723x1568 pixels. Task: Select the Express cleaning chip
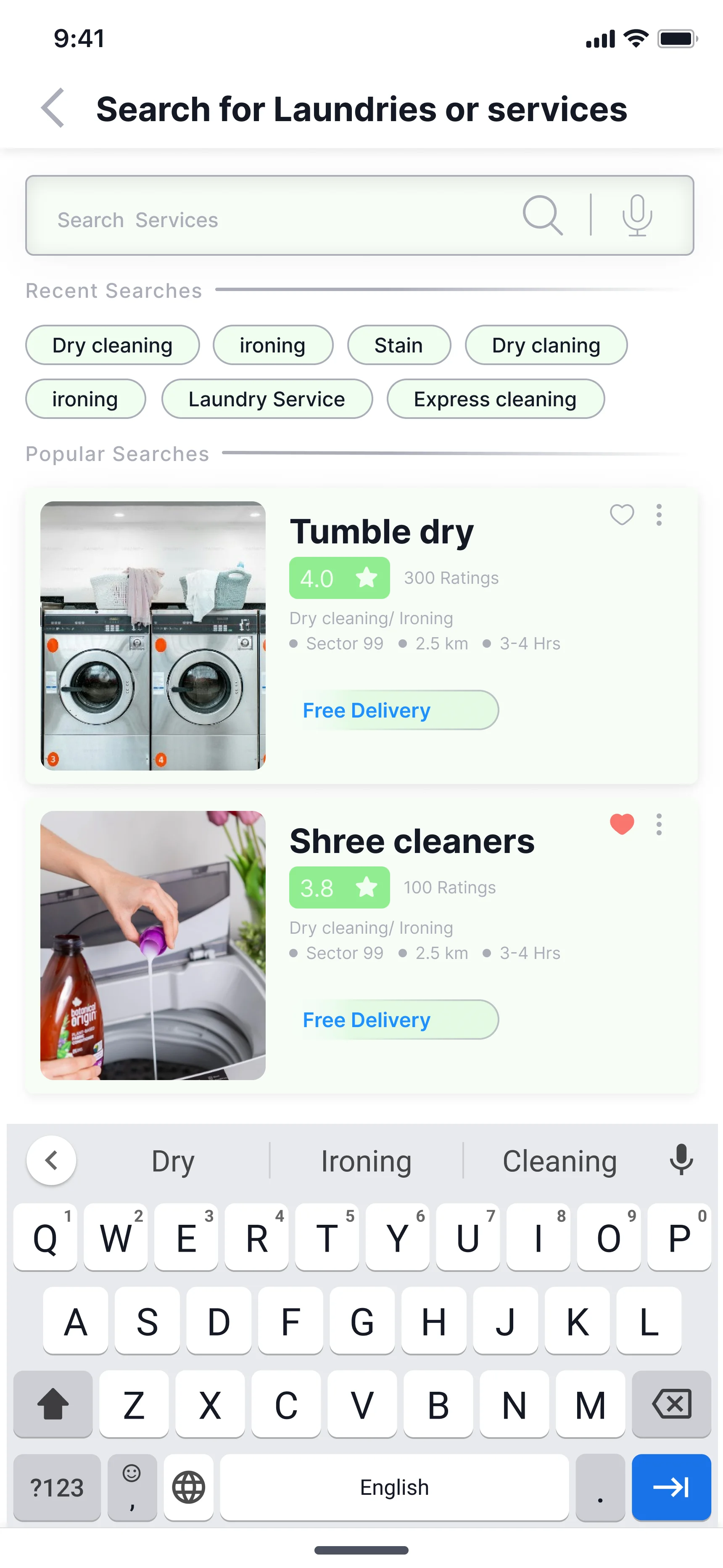(x=495, y=399)
